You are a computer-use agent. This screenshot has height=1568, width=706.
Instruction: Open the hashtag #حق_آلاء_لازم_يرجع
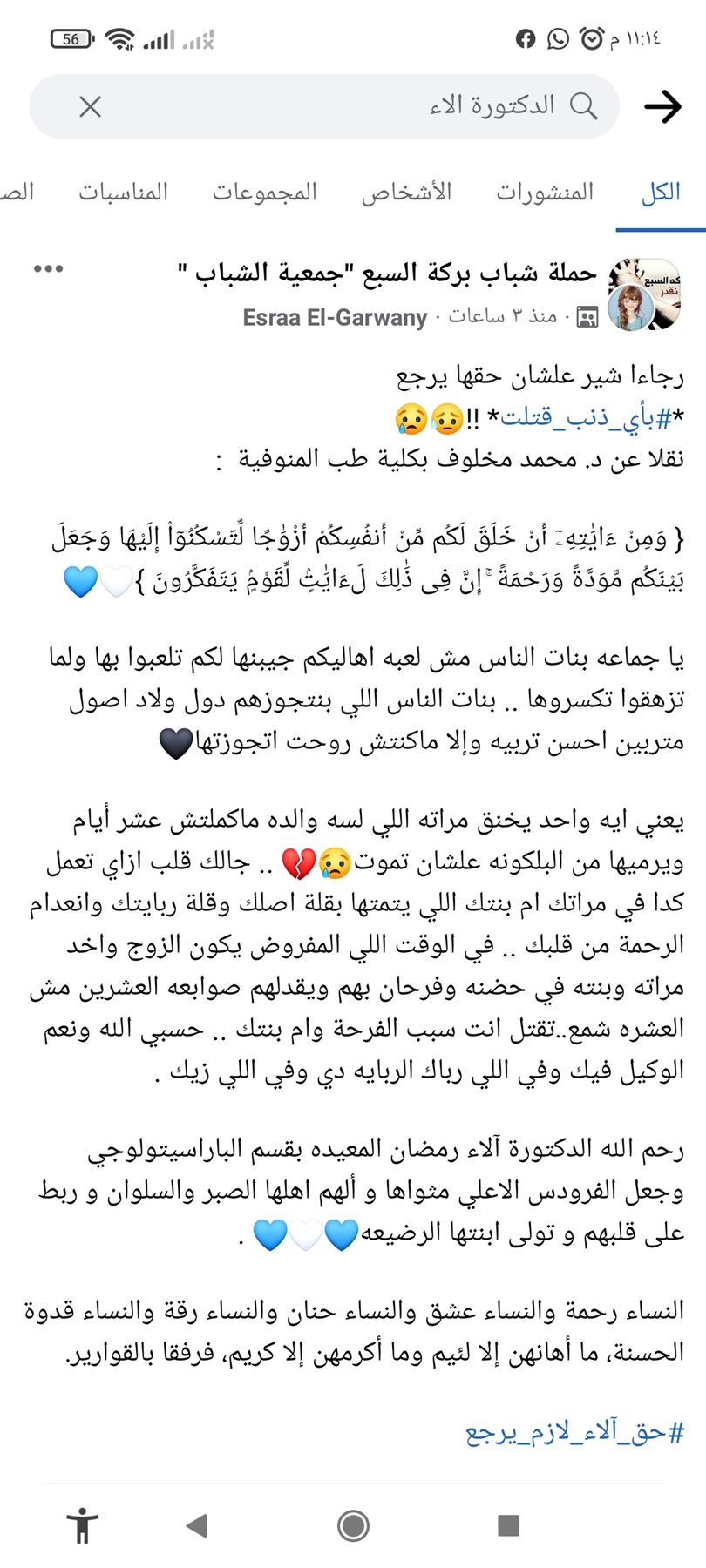(575, 1432)
